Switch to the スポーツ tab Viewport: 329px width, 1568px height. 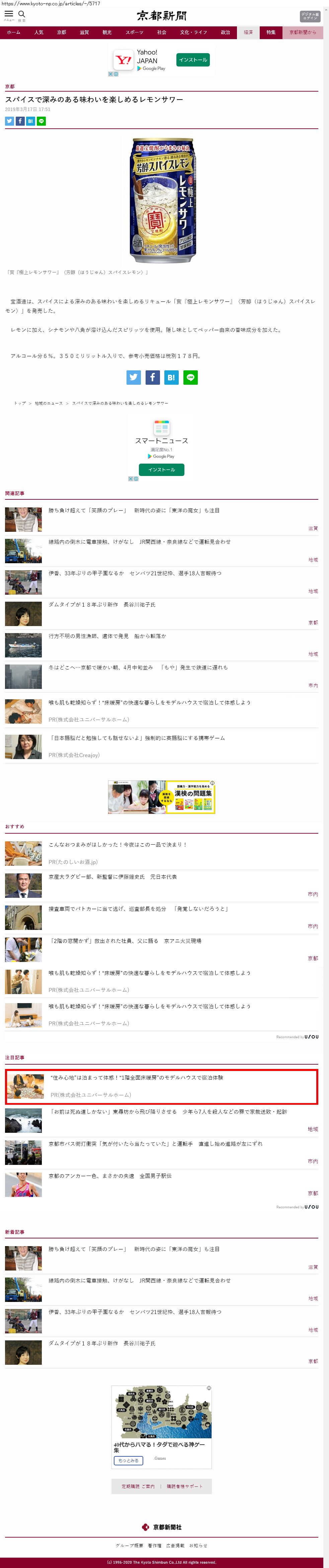tap(134, 32)
